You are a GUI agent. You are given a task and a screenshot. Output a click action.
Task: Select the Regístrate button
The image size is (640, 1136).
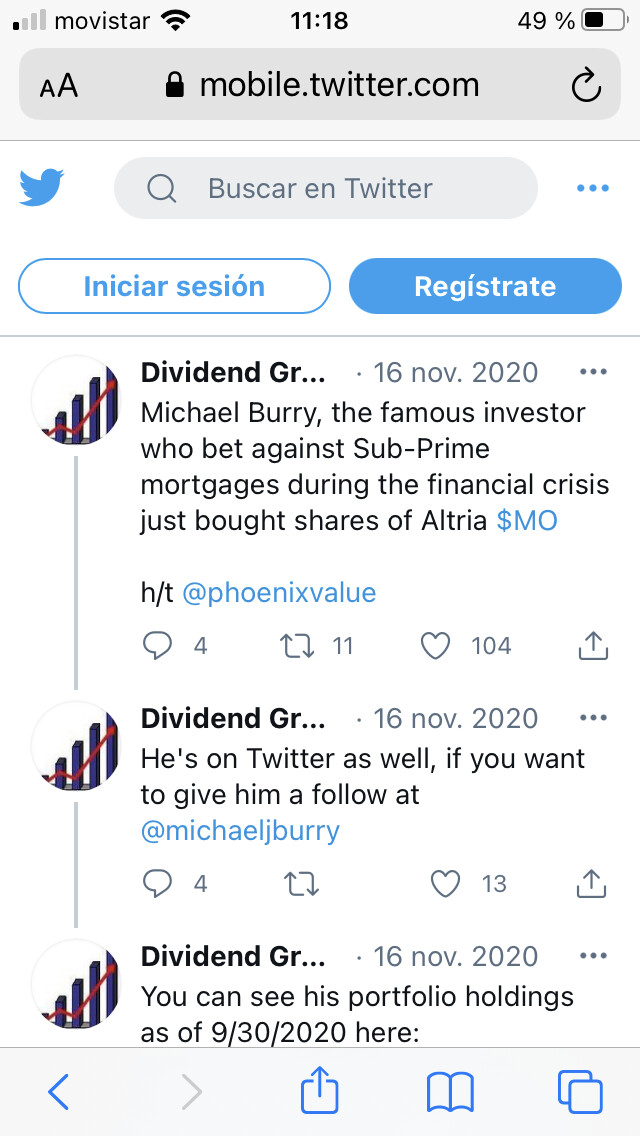(485, 286)
